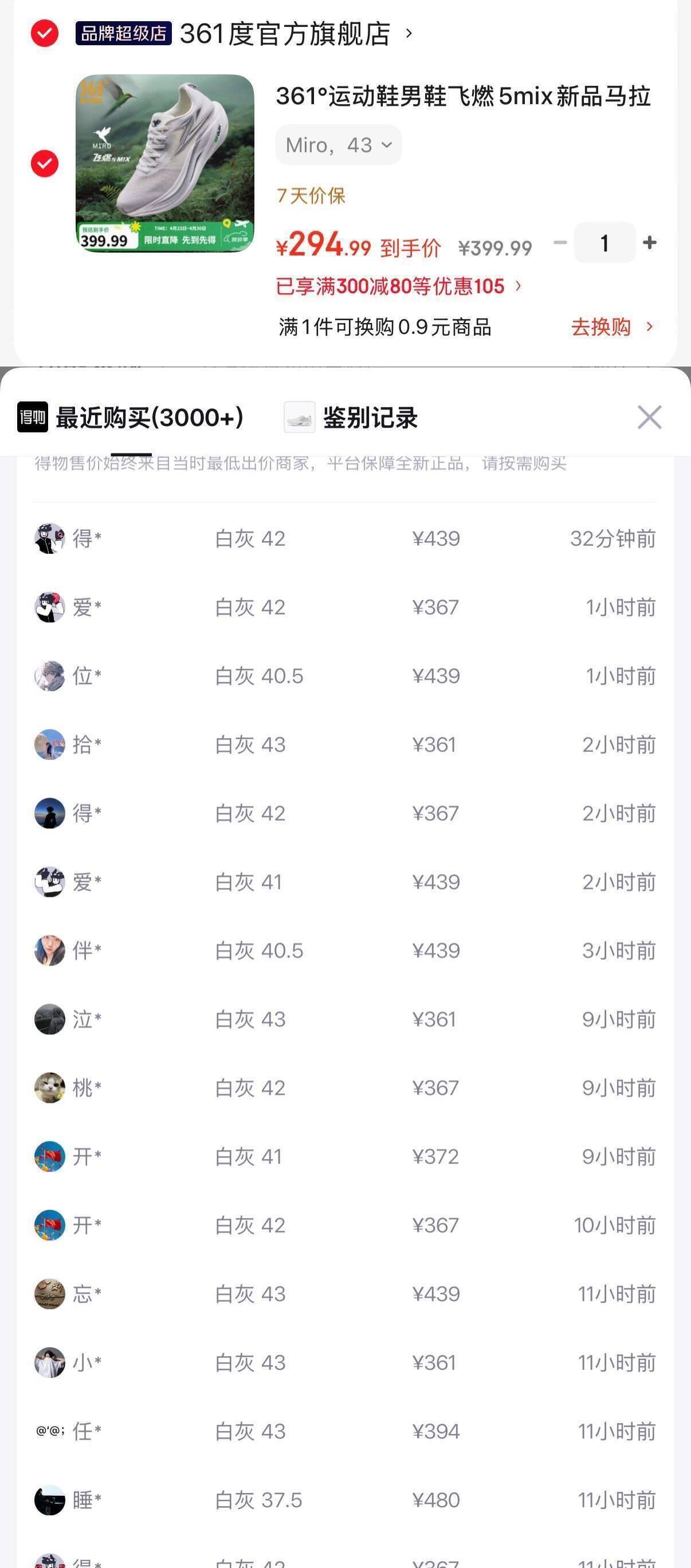Click the quantity value field showing 1

pos(603,242)
